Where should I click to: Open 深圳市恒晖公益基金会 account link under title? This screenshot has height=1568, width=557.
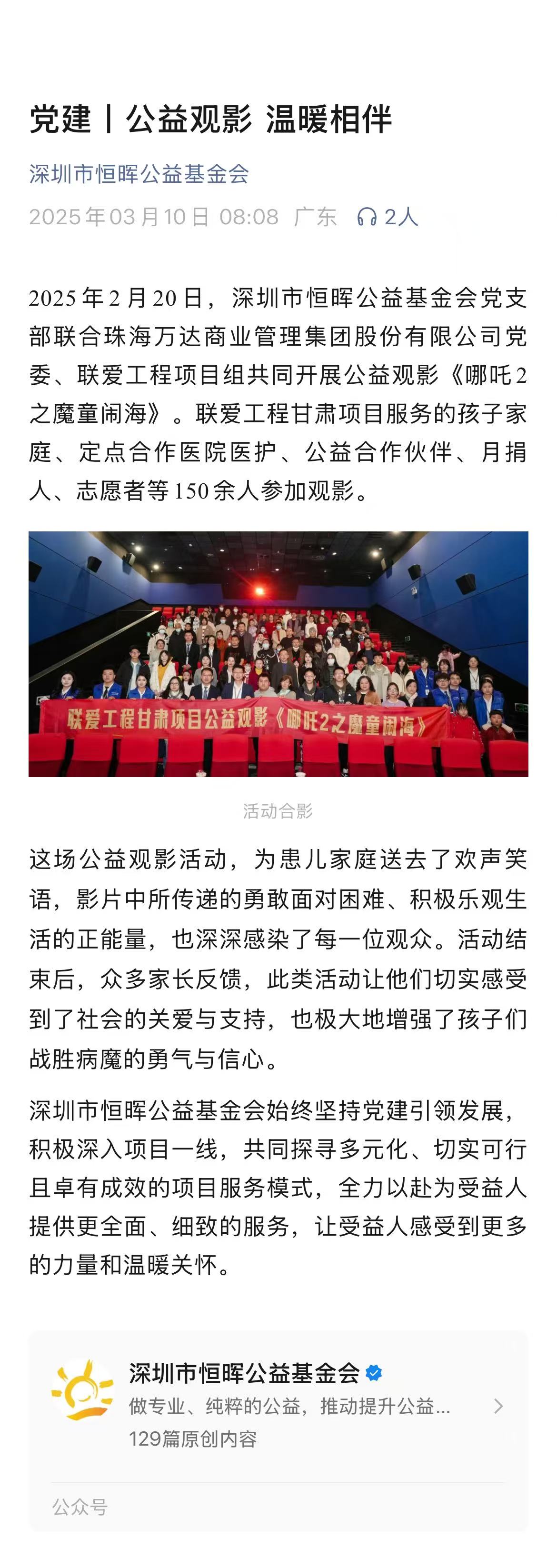tap(139, 174)
